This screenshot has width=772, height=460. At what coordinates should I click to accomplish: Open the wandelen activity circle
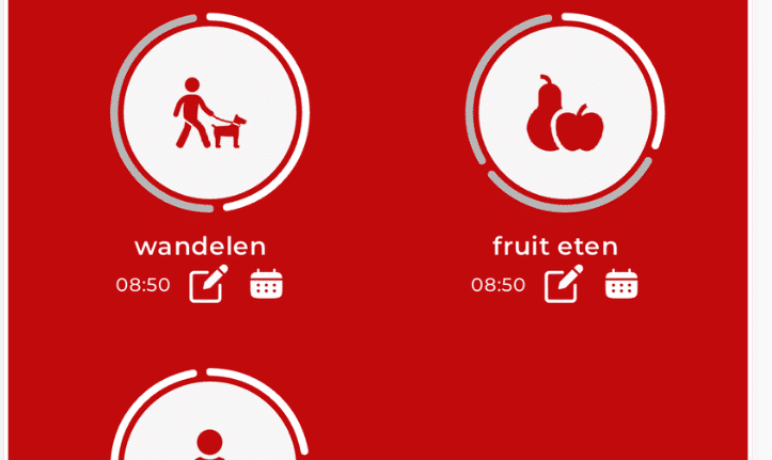point(210,112)
